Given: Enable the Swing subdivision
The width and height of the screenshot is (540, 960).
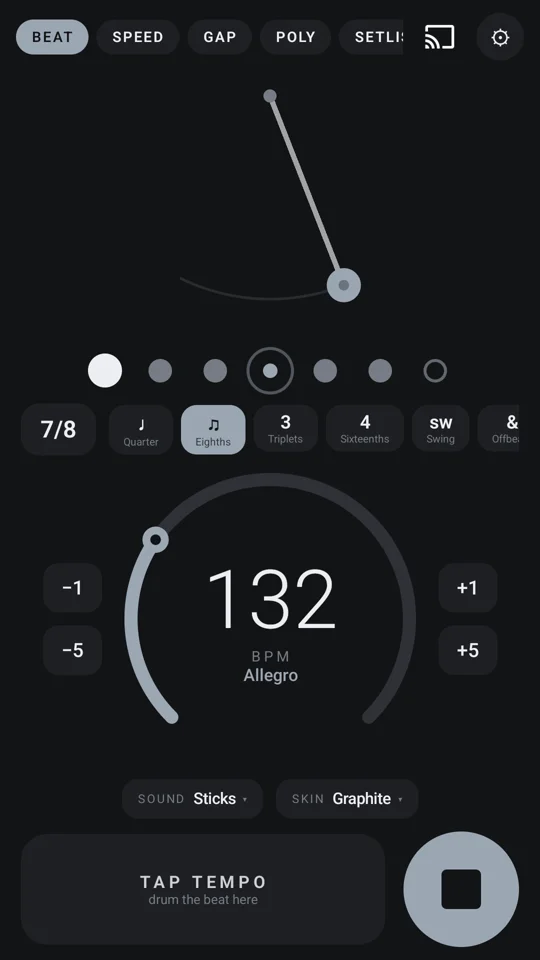Looking at the screenshot, I should pyautogui.click(x=440, y=429).
